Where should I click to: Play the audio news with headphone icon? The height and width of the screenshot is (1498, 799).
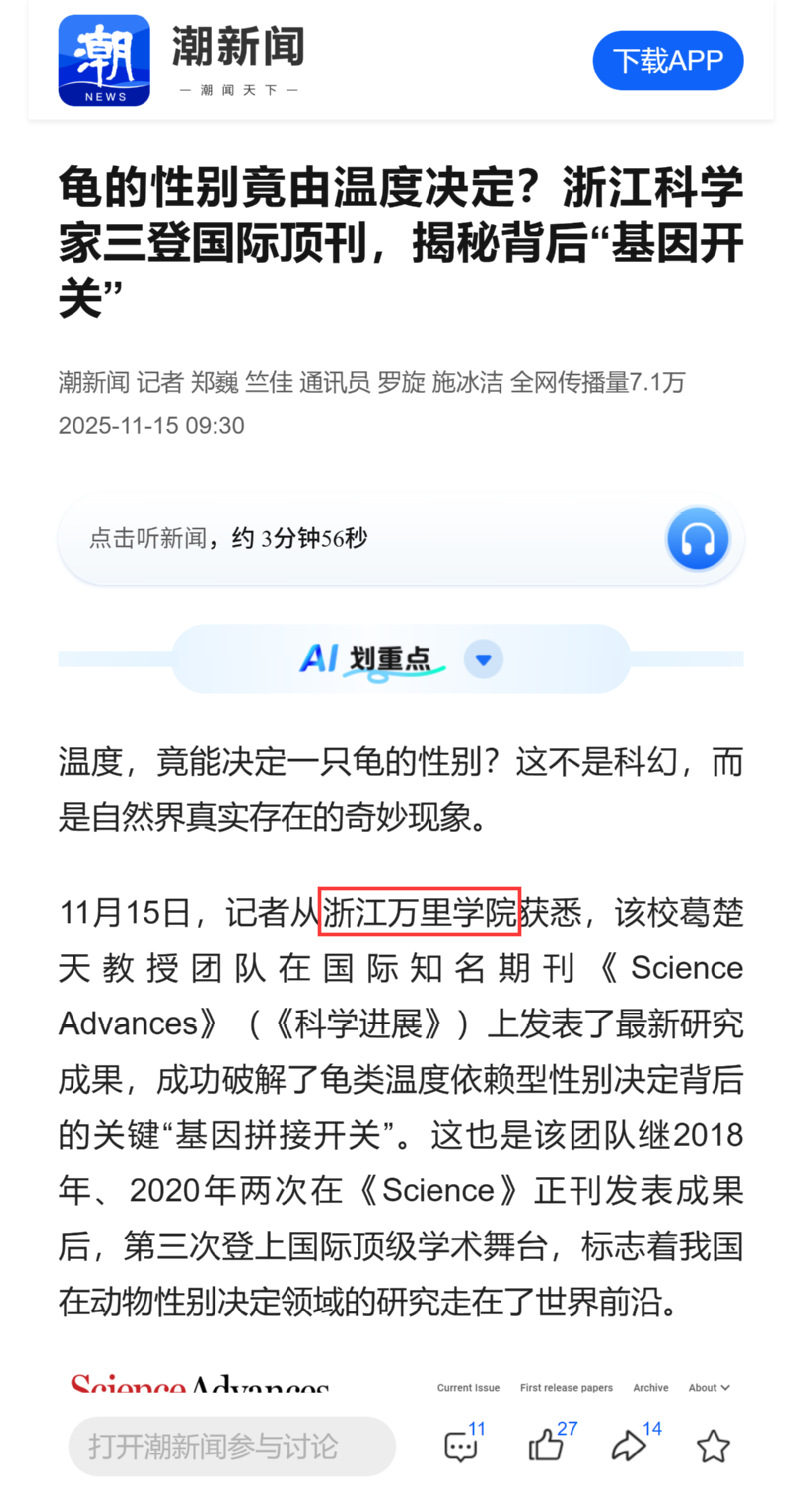coord(697,540)
